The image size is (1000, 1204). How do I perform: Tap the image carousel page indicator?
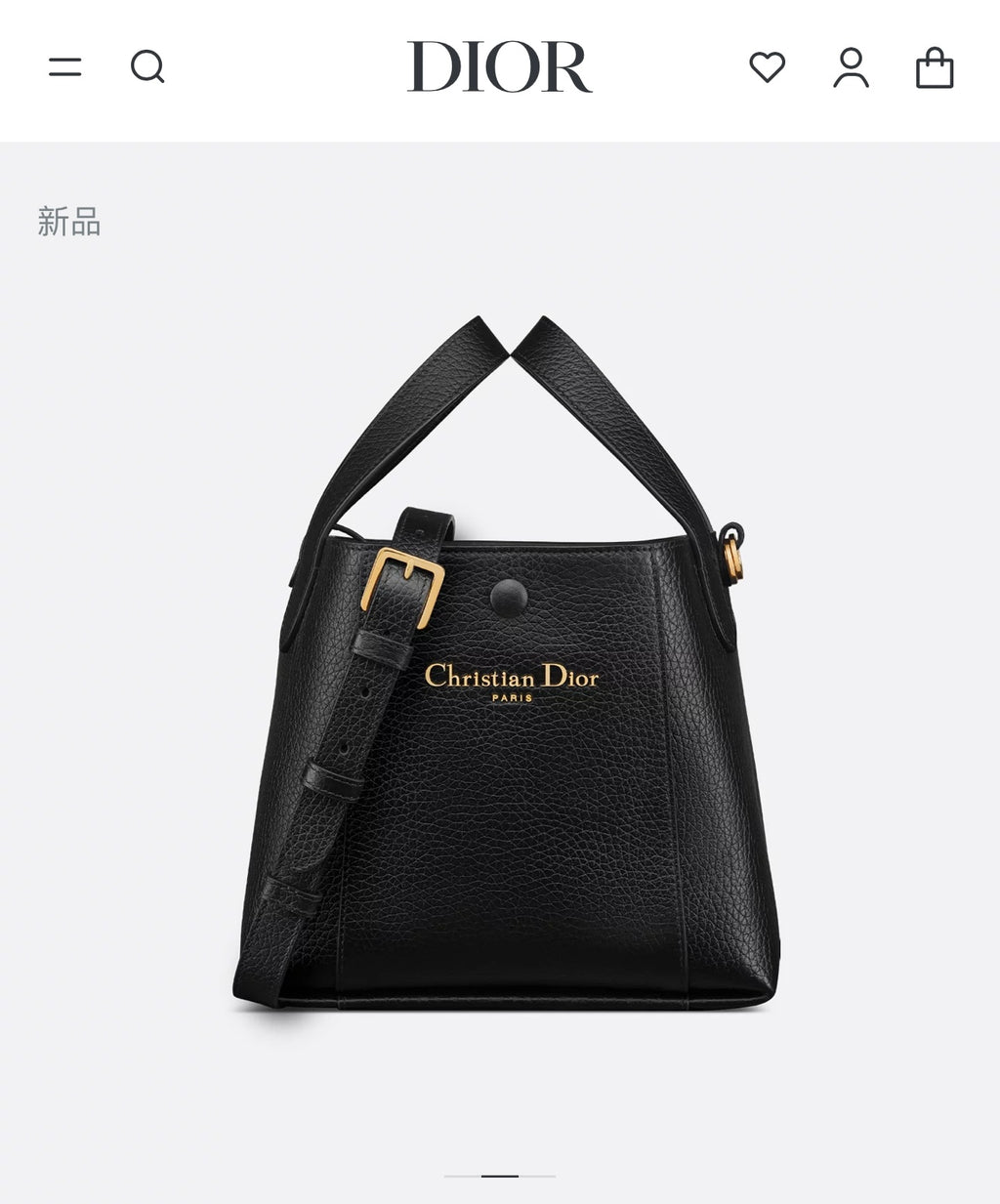point(500,1176)
